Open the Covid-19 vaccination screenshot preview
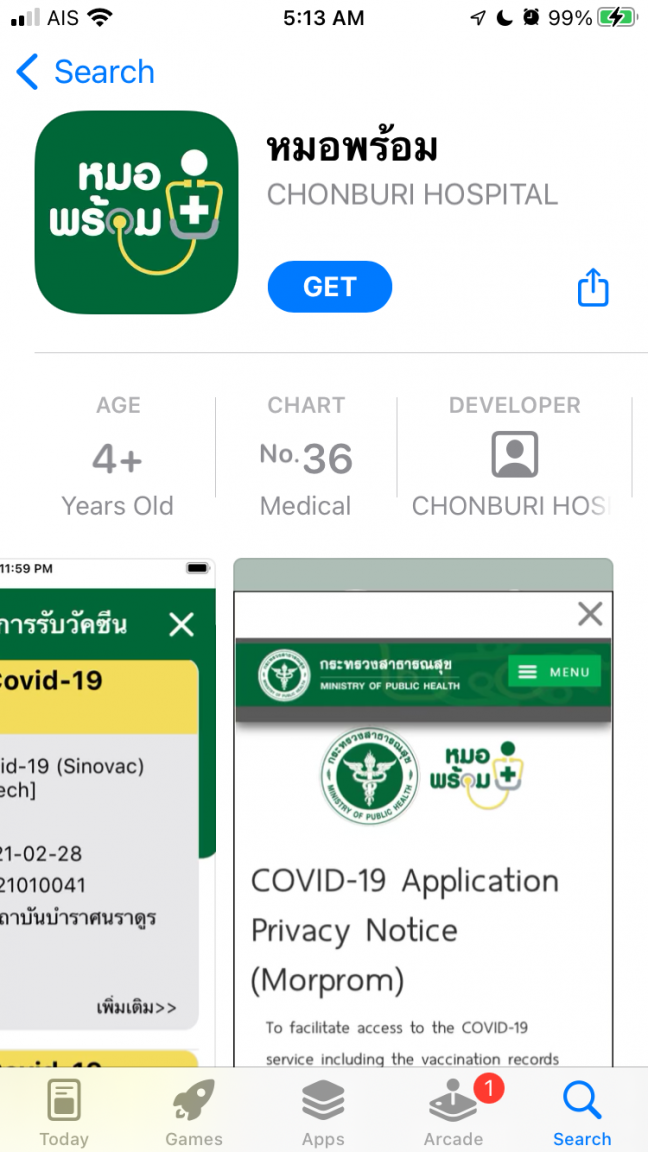648x1152 pixels. click(x=108, y=810)
